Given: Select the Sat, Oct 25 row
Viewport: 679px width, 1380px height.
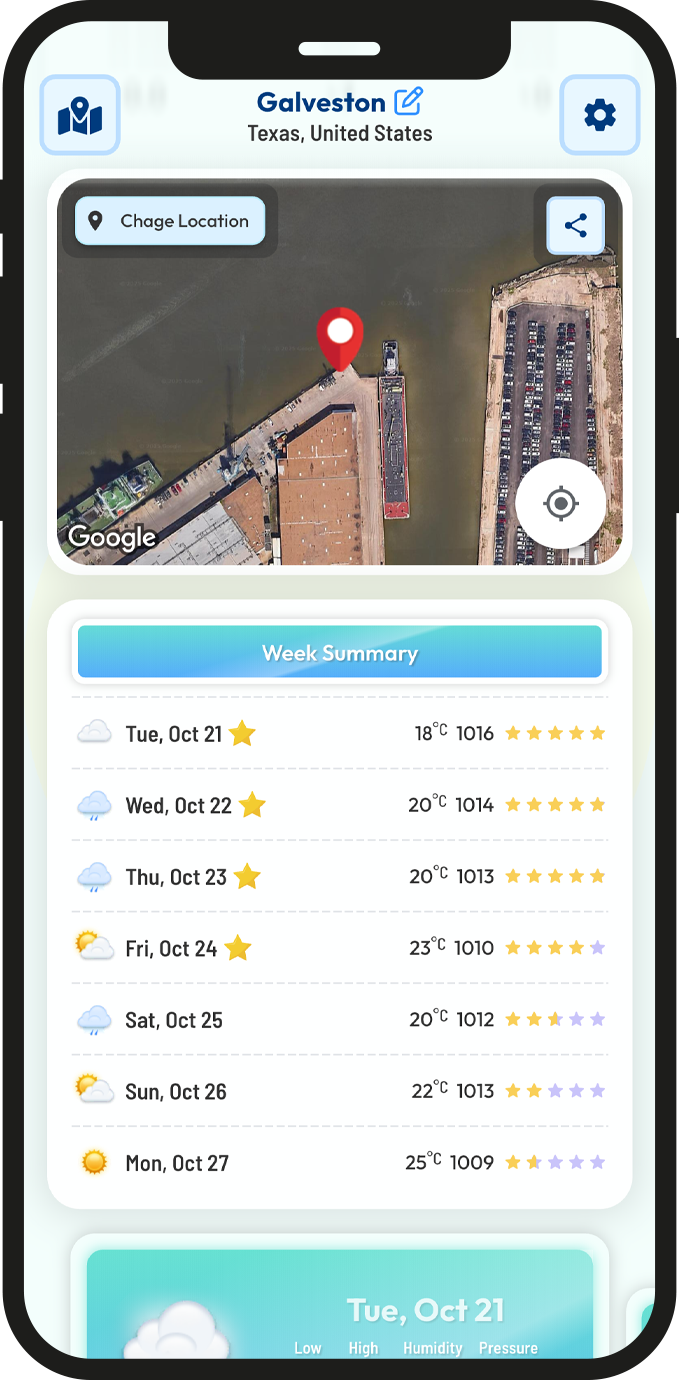Looking at the screenshot, I should (x=340, y=1020).
